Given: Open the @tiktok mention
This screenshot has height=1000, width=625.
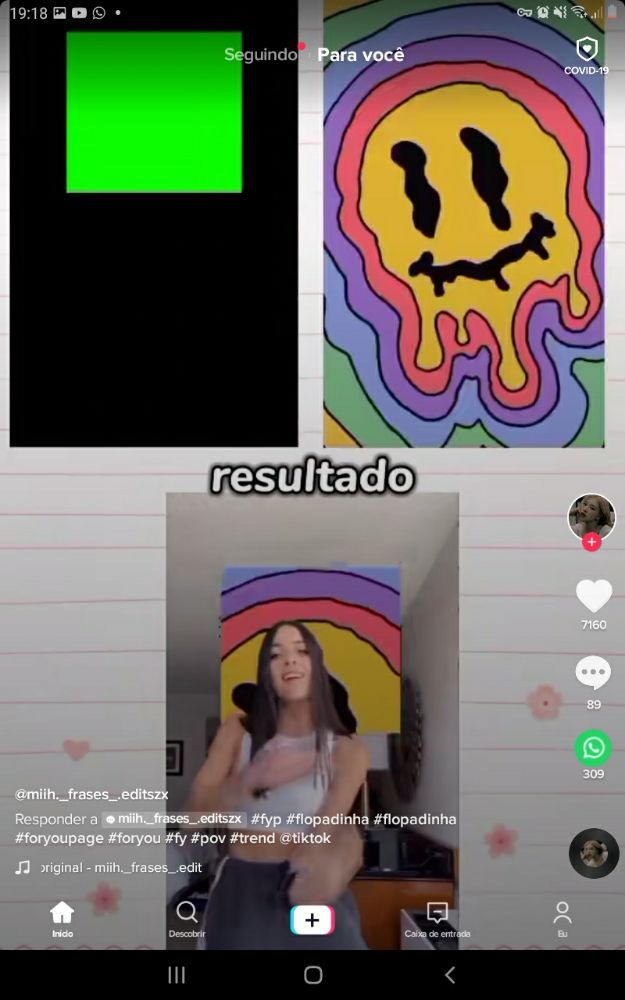Looking at the screenshot, I should [x=305, y=838].
